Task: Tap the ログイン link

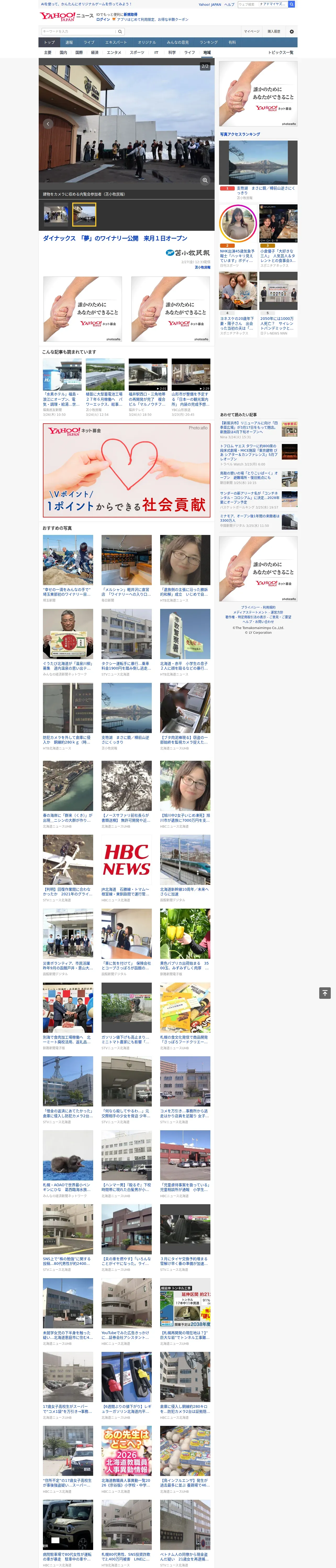Action: (103, 20)
